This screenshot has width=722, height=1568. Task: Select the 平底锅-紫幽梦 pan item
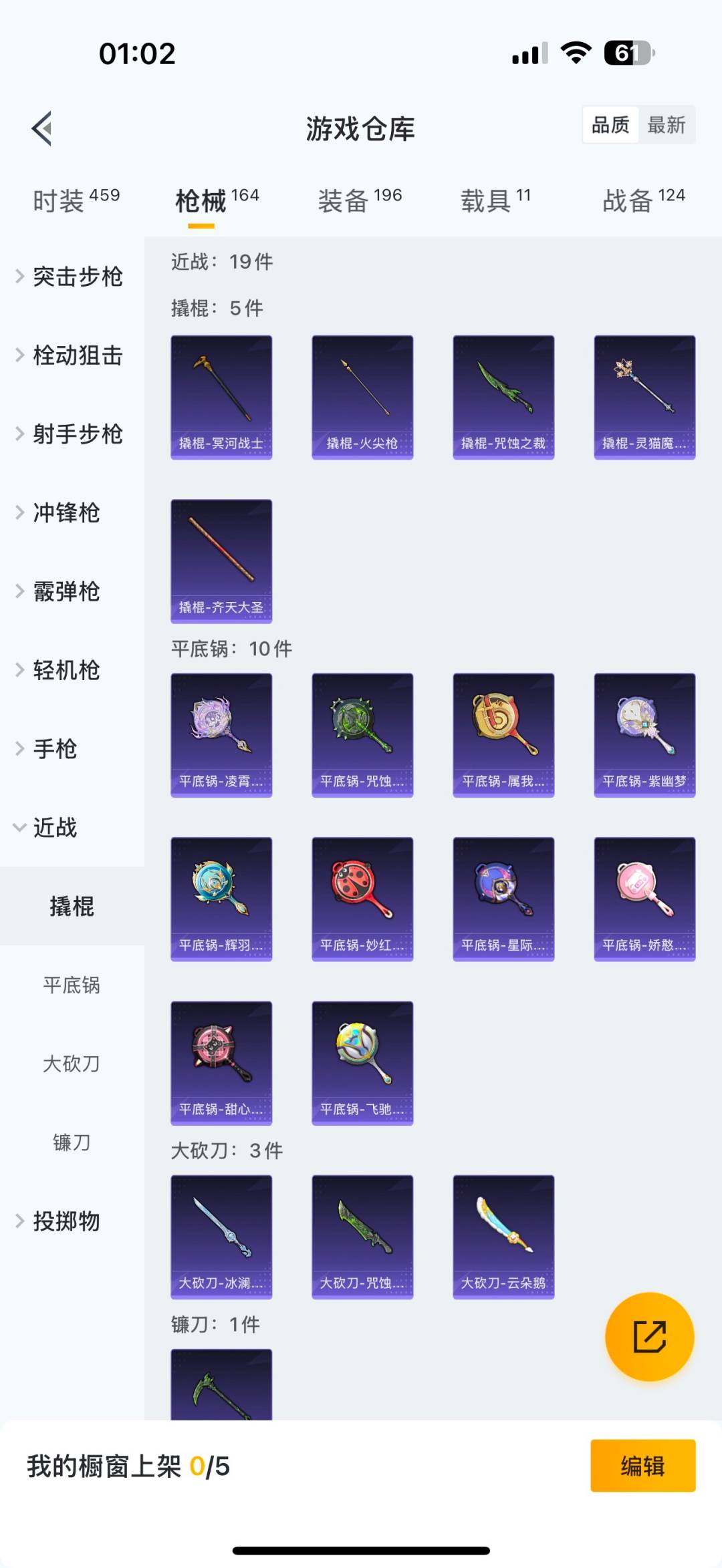coord(644,734)
